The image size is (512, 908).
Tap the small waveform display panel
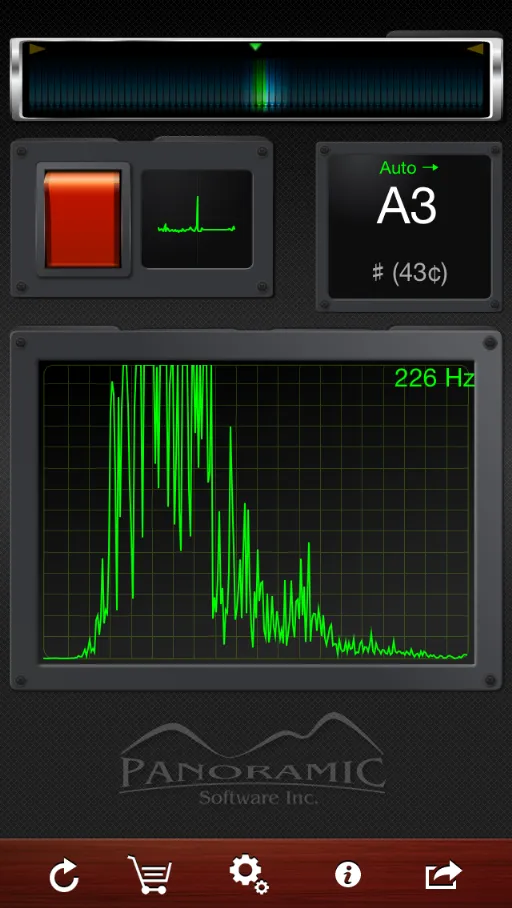pyautogui.click(x=197, y=219)
